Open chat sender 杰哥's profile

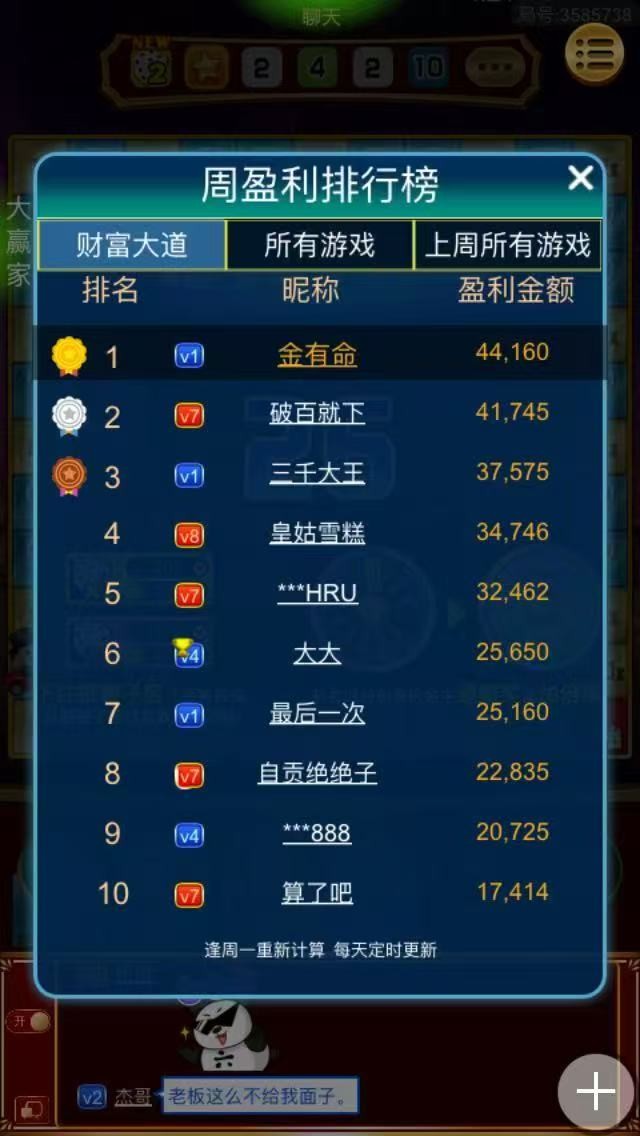[x=133, y=1097]
